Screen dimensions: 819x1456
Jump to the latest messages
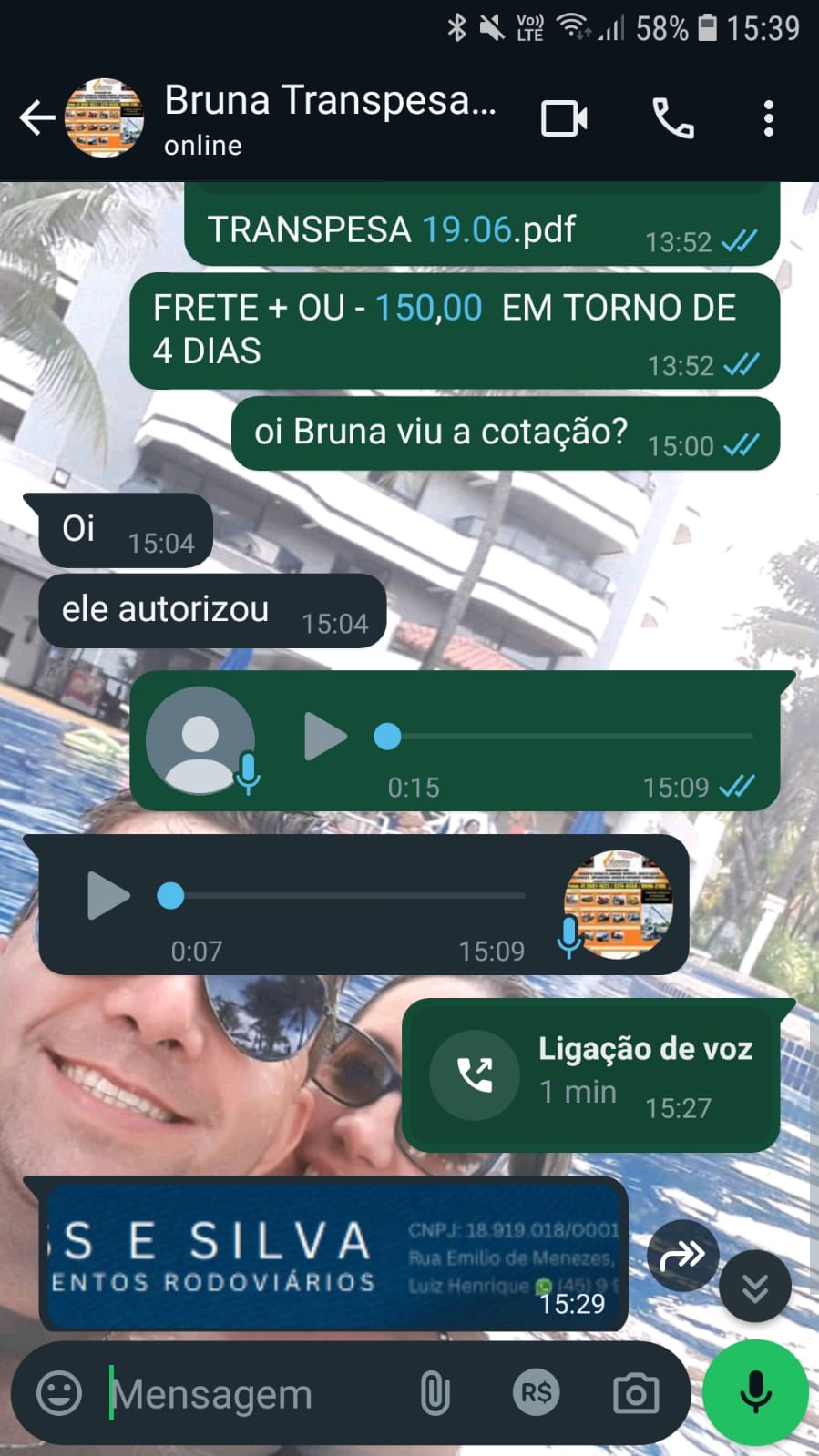(754, 1288)
